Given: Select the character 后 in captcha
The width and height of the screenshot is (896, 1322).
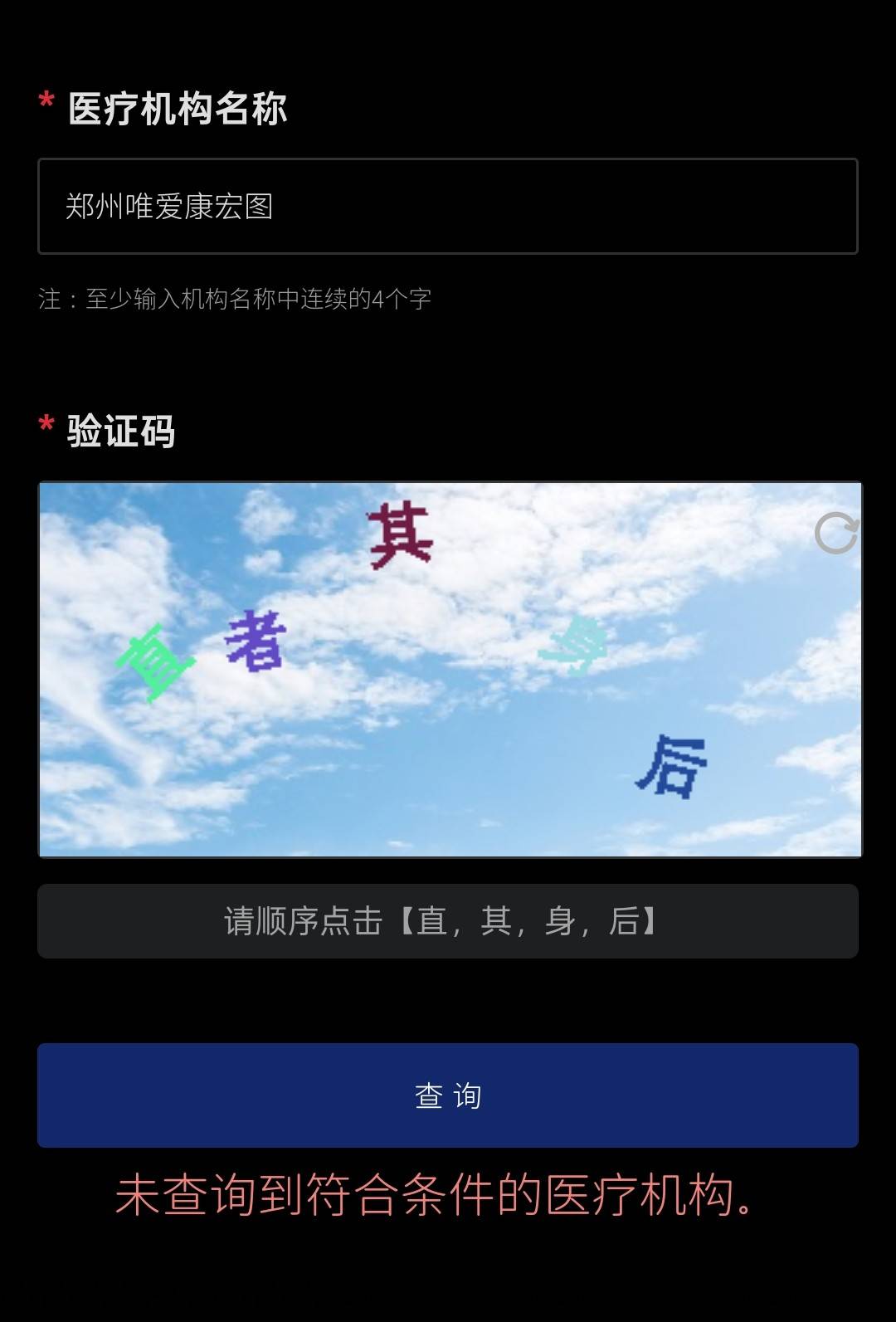Looking at the screenshot, I should 672,766.
